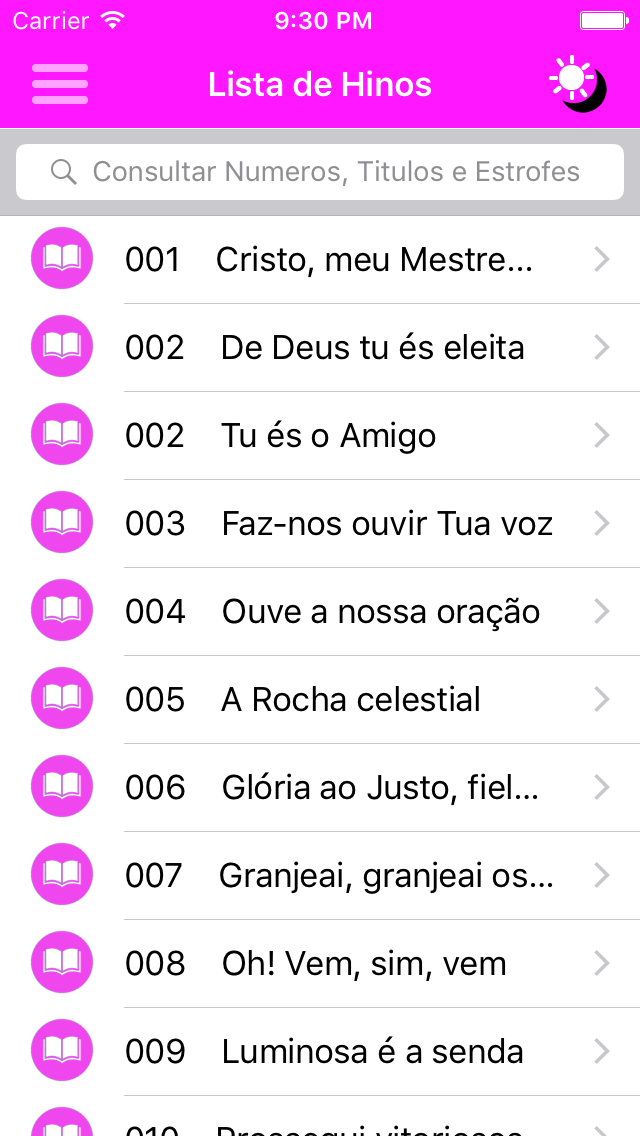This screenshot has height=1136, width=640.
Task: Select hymn Tu és o Amigo
Action: (x=320, y=435)
